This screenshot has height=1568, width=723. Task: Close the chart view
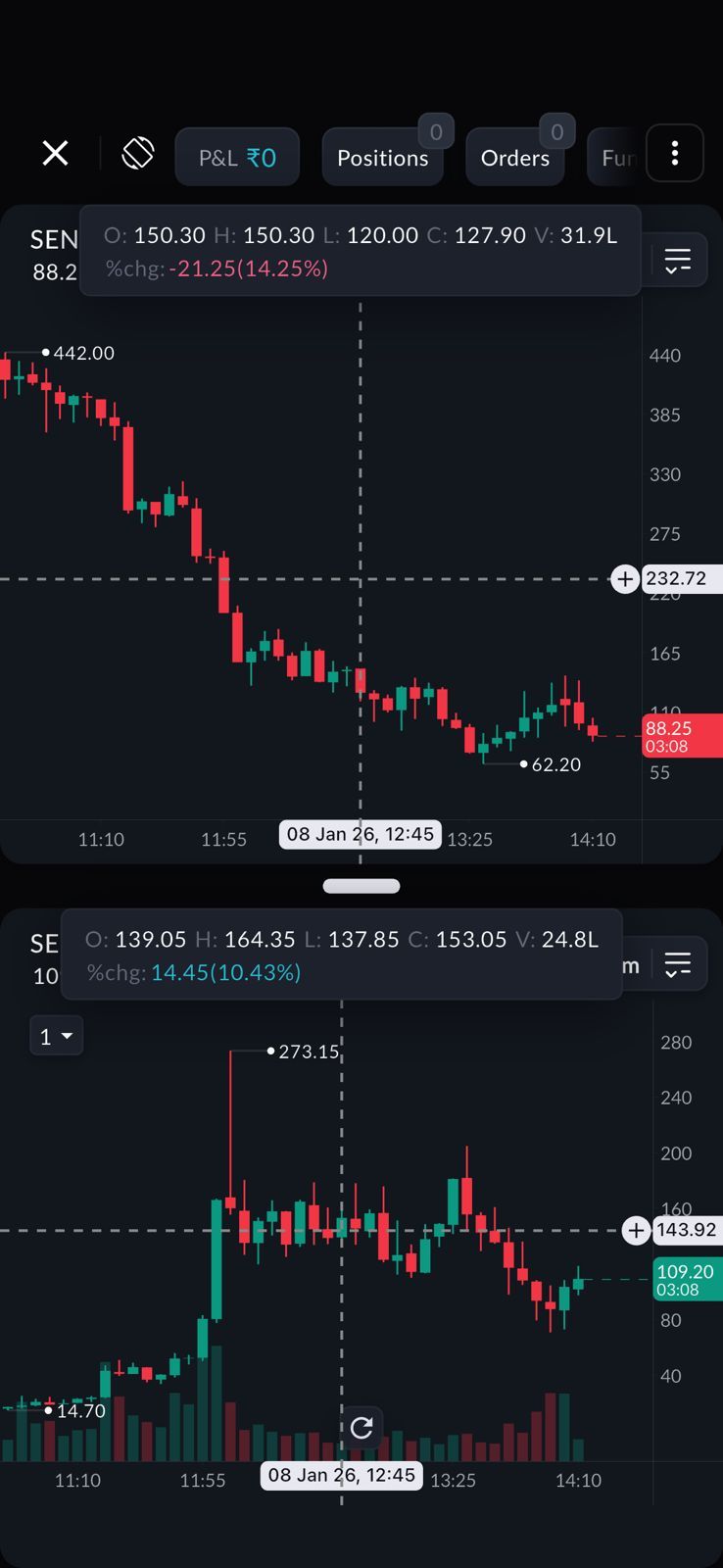(x=56, y=154)
